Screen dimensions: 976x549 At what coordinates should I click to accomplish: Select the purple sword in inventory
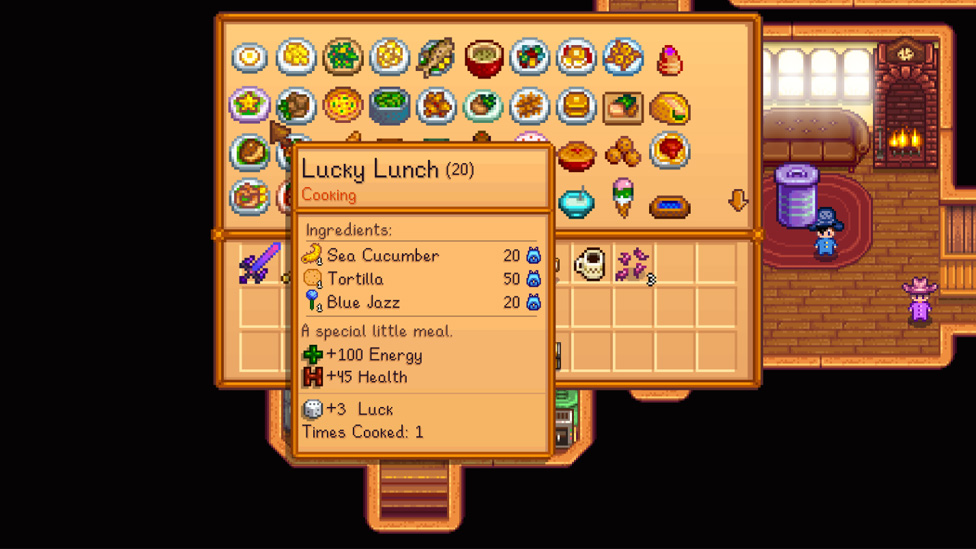pos(258,264)
